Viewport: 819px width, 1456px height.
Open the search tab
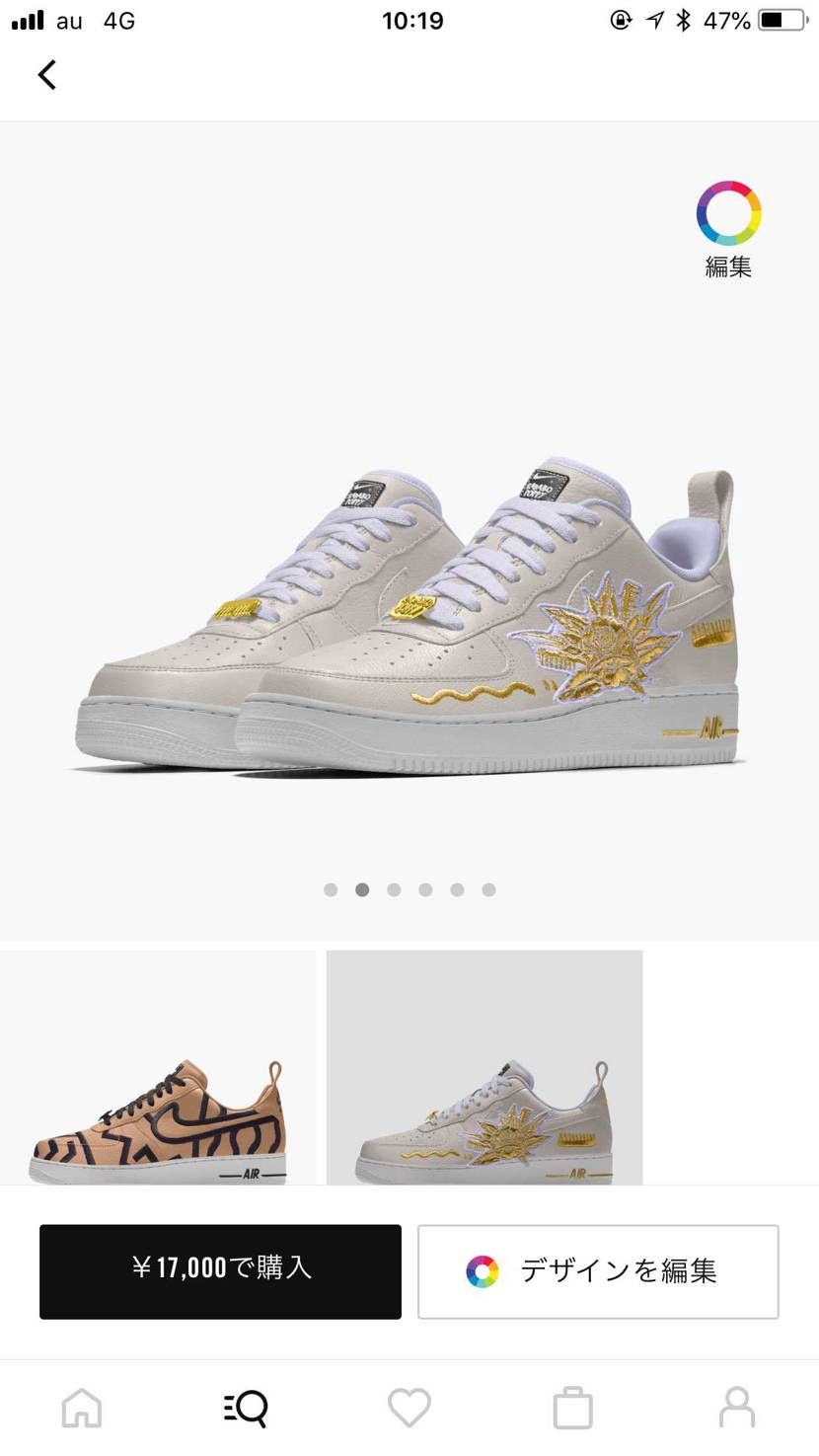pos(246,1408)
